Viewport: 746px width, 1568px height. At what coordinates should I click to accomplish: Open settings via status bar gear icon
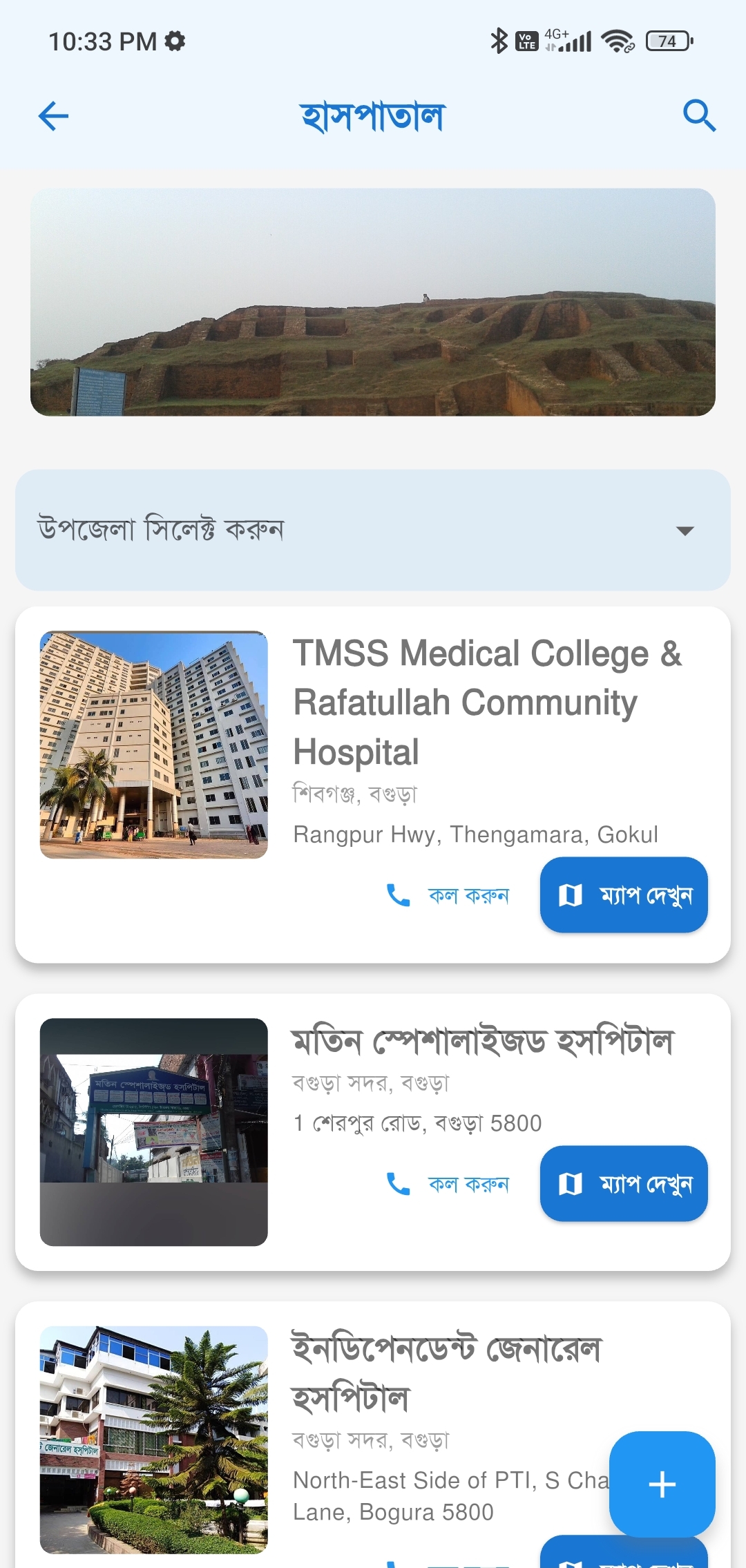point(175,41)
